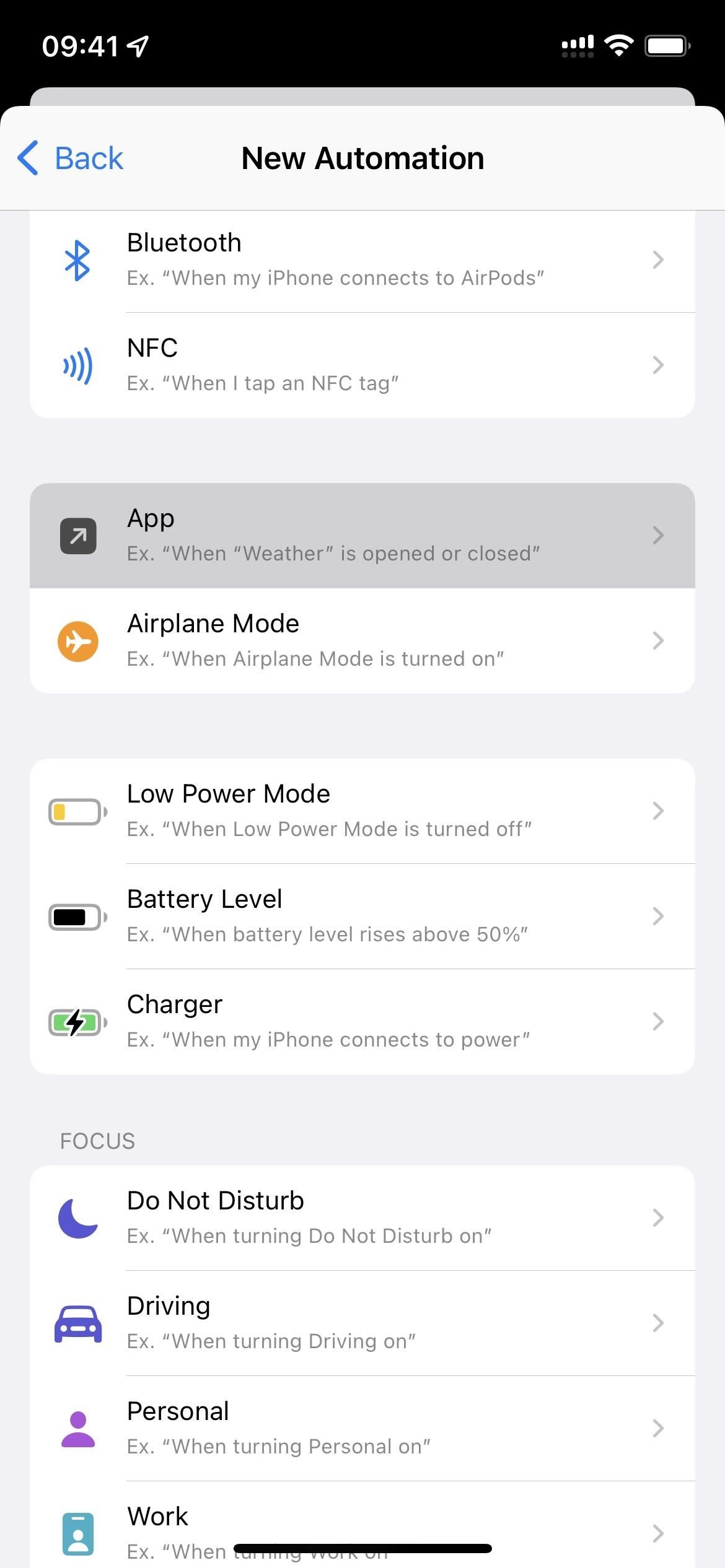The height and width of the screenshot is (1568, 725).
Task: Choose the Personal focus trigger
Action: click(x=362, y=1429)
